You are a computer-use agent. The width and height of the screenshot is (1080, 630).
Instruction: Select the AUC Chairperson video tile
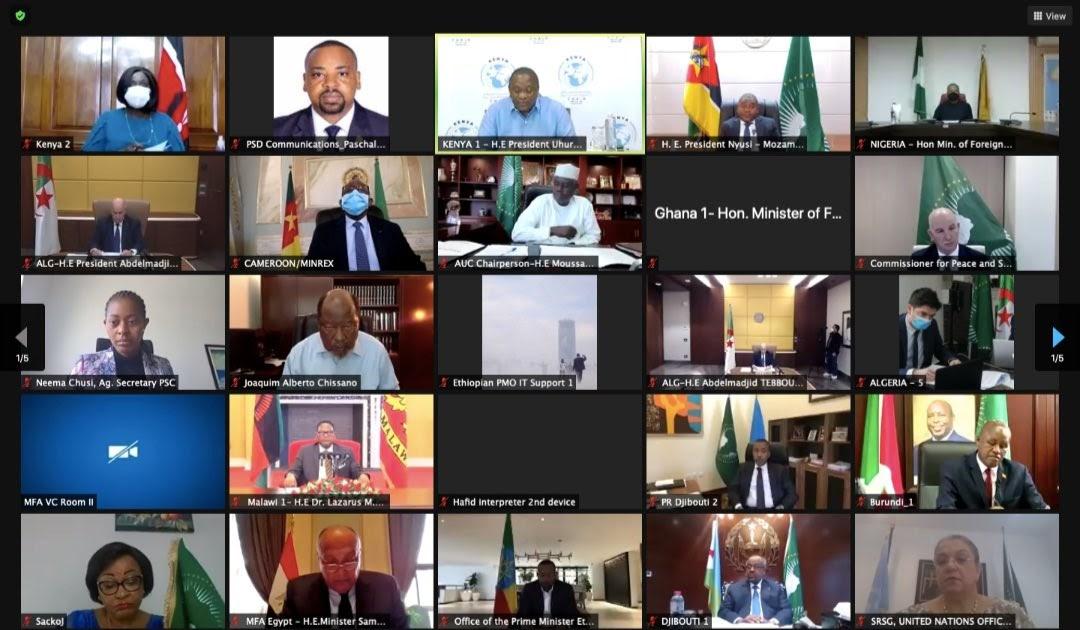pos(540,212)
